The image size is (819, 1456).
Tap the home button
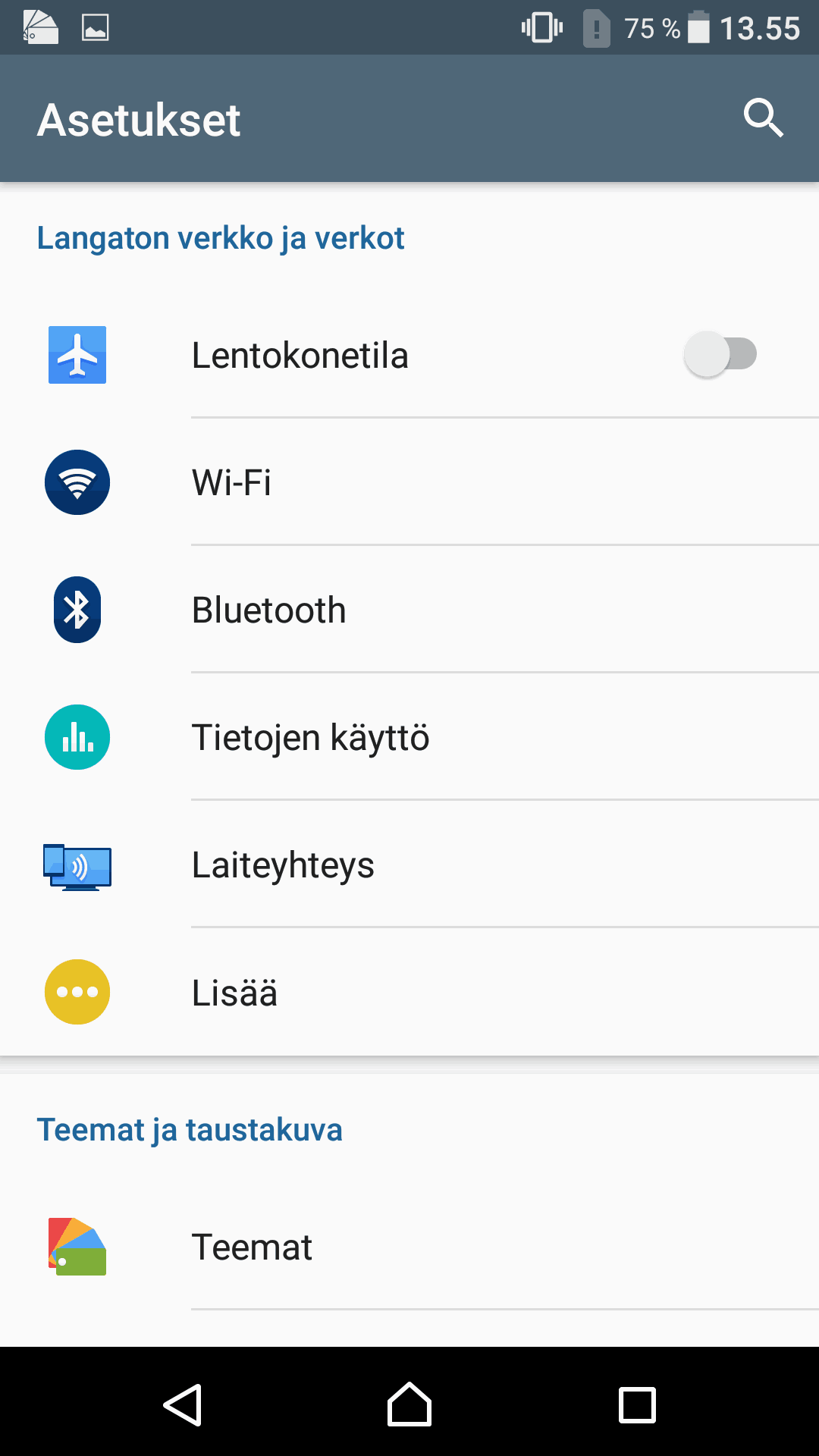point(409,1404)
